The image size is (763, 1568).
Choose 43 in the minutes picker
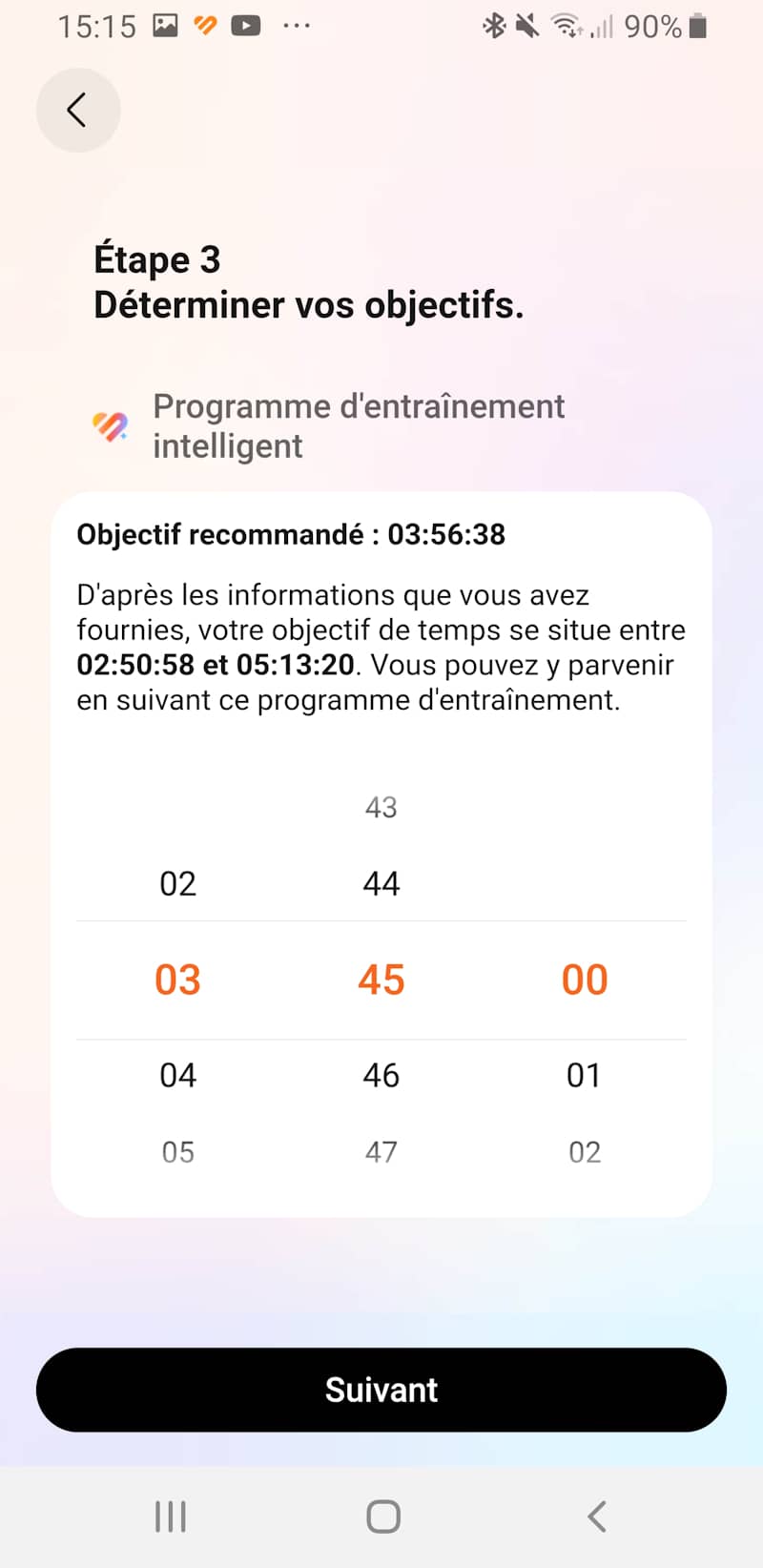point(381,808)
